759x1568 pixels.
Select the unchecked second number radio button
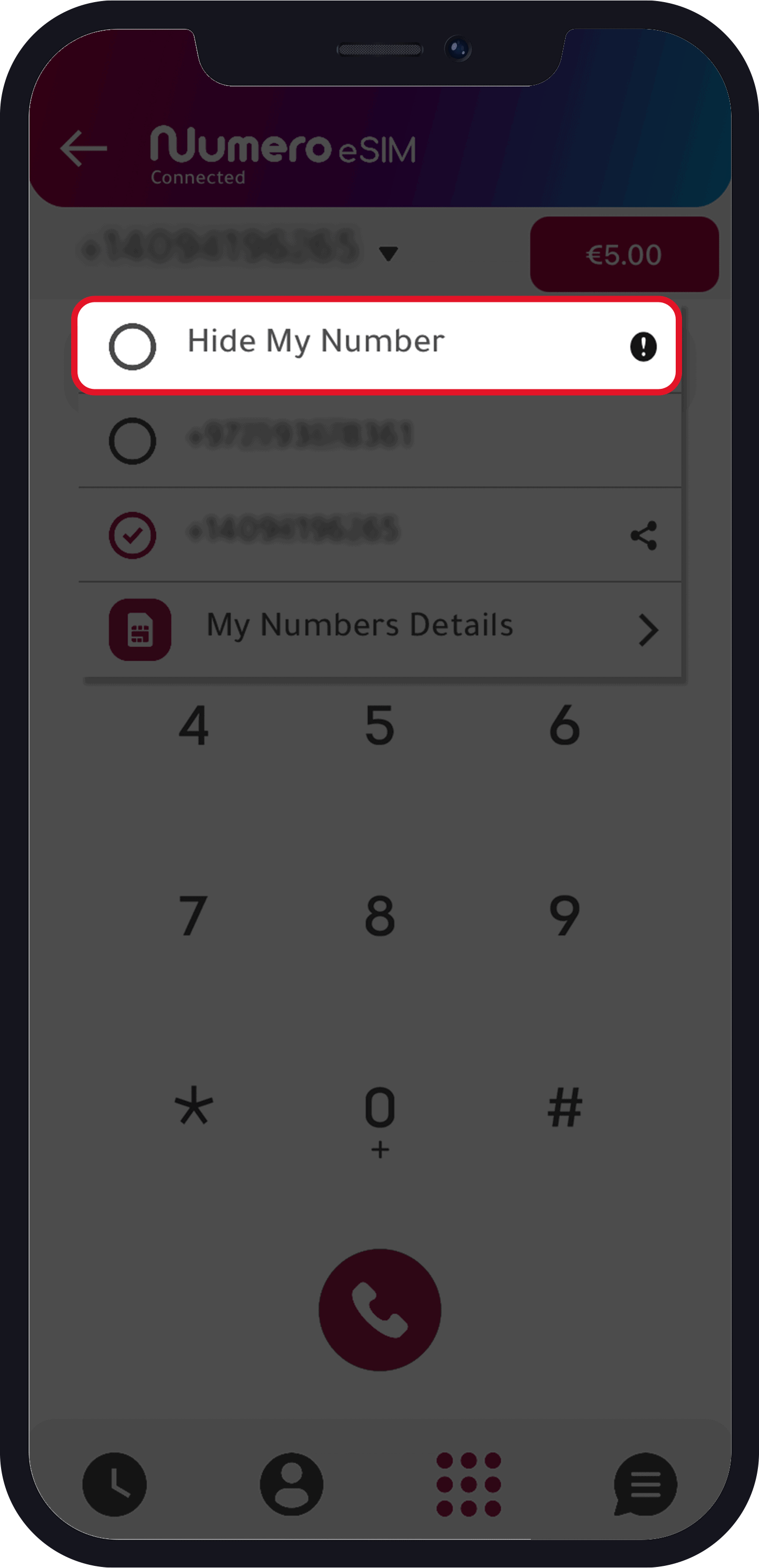132,440
